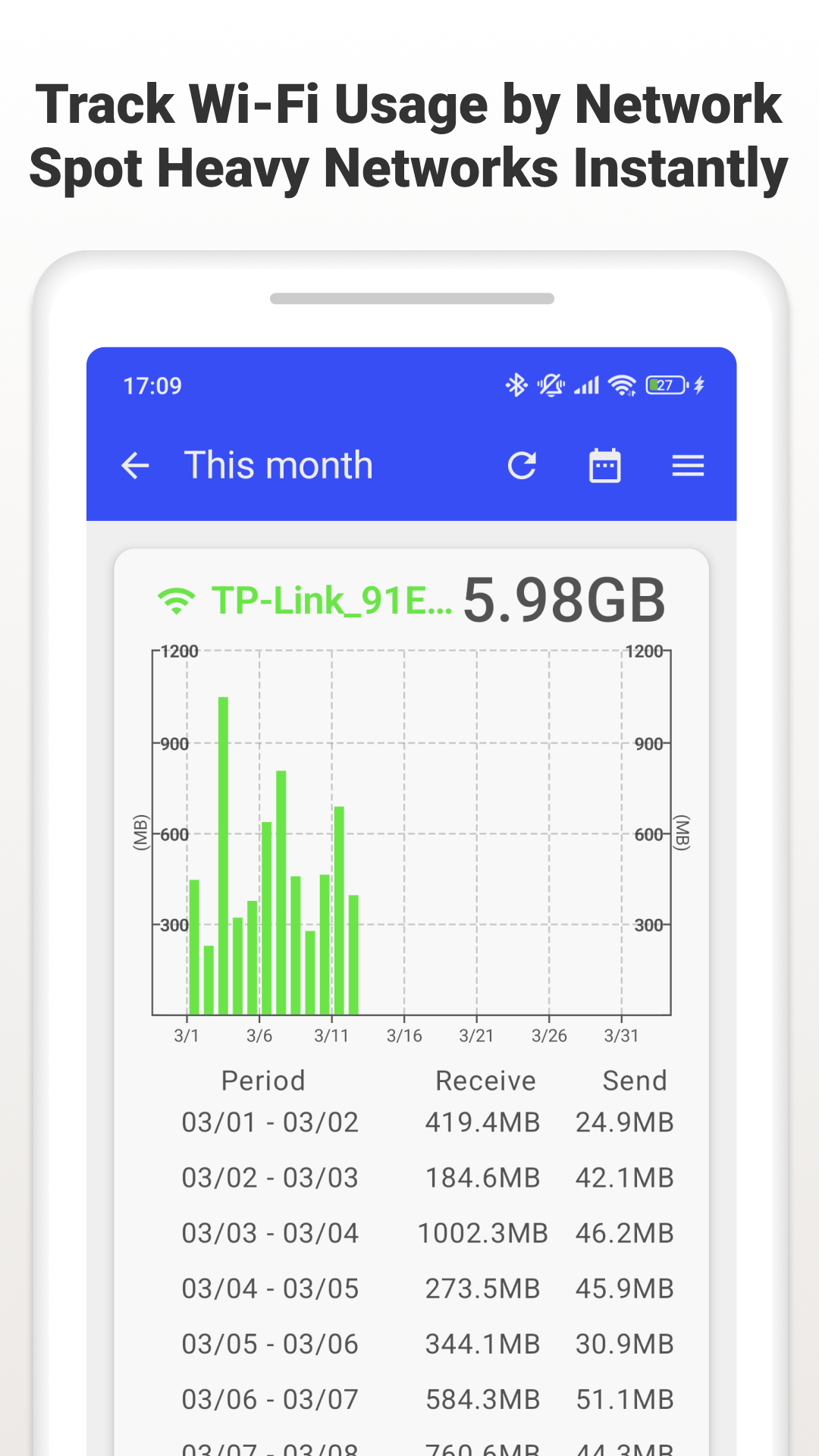Tap the Bluetooth icon in the status bar
The height and width of the screenshot is (1456, 819).
[516, 385]
